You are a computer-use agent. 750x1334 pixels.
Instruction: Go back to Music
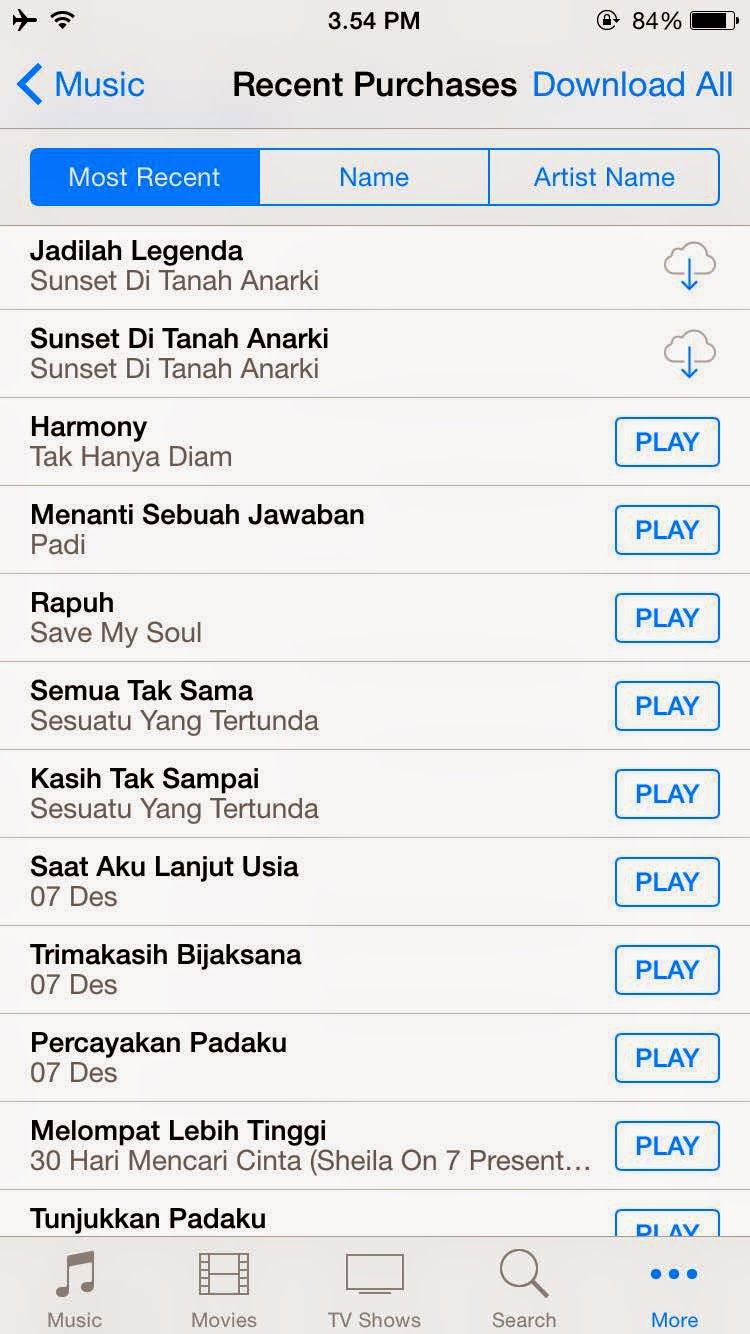[82, 85]
